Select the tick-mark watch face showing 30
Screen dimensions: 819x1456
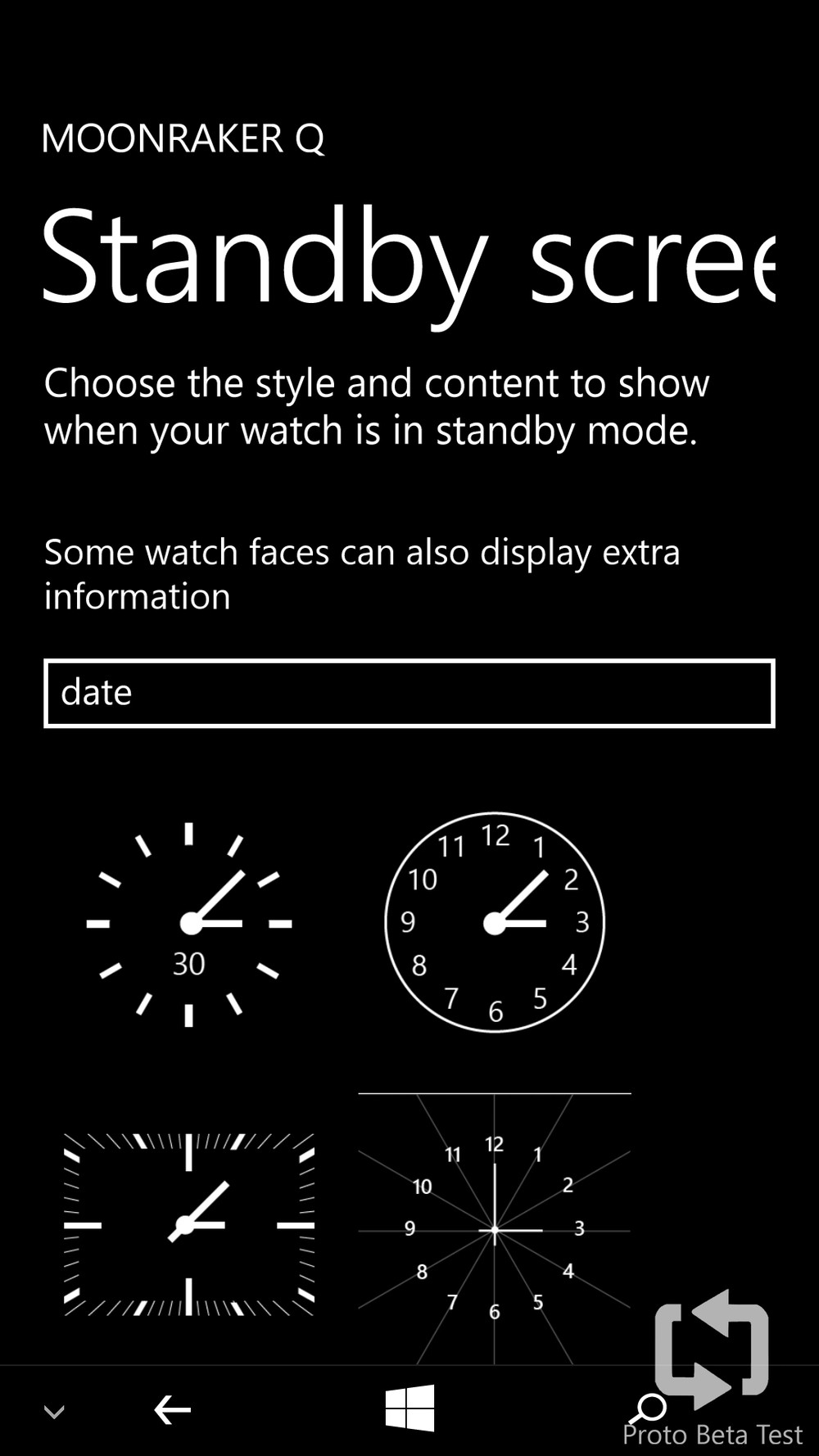(189, 924)
